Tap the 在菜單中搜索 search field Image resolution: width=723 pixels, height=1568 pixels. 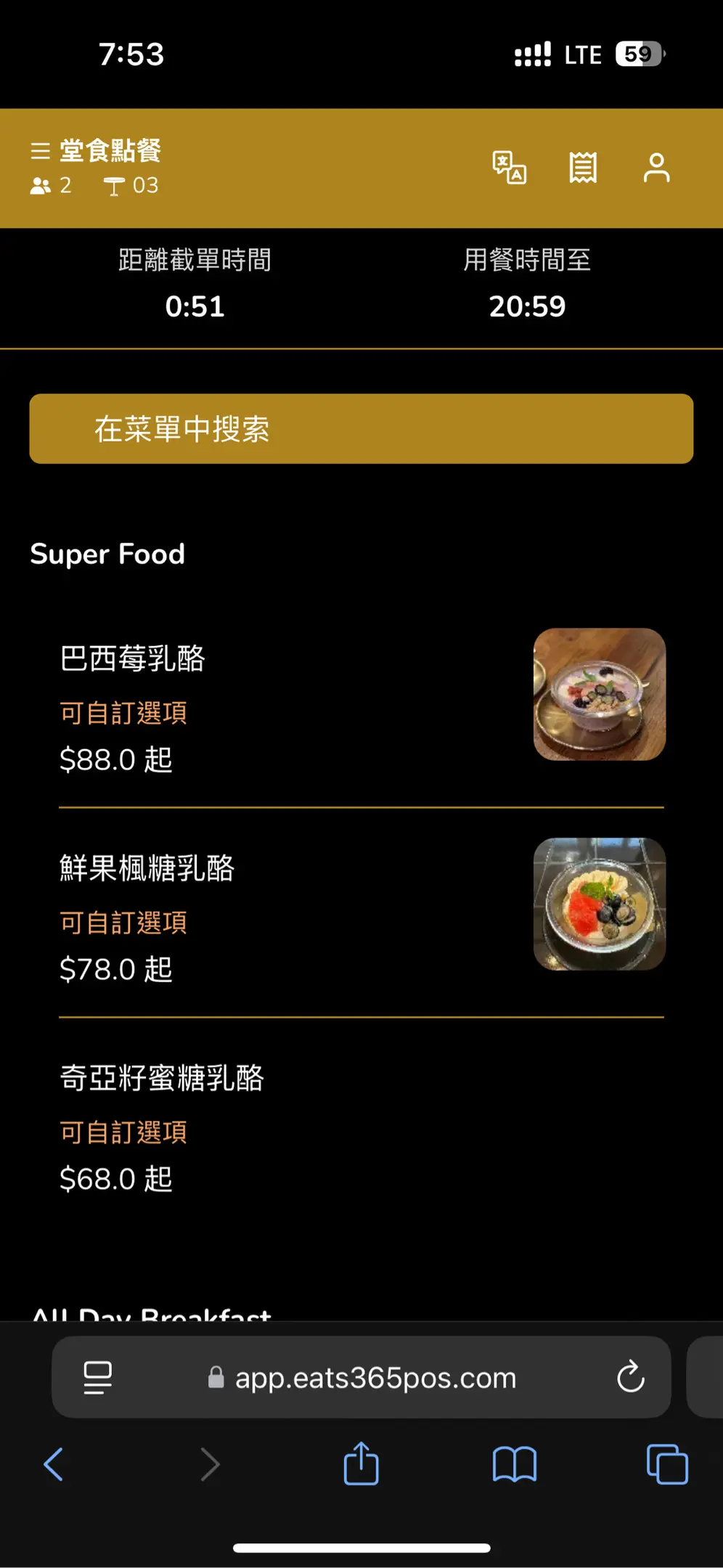(x=361, y=429)
